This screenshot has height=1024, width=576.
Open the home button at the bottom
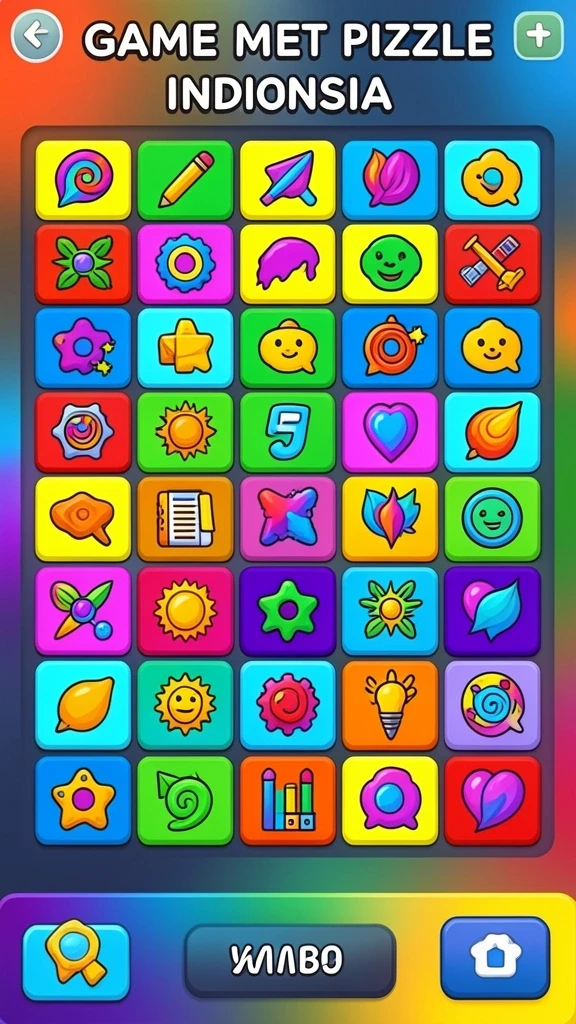495,958
